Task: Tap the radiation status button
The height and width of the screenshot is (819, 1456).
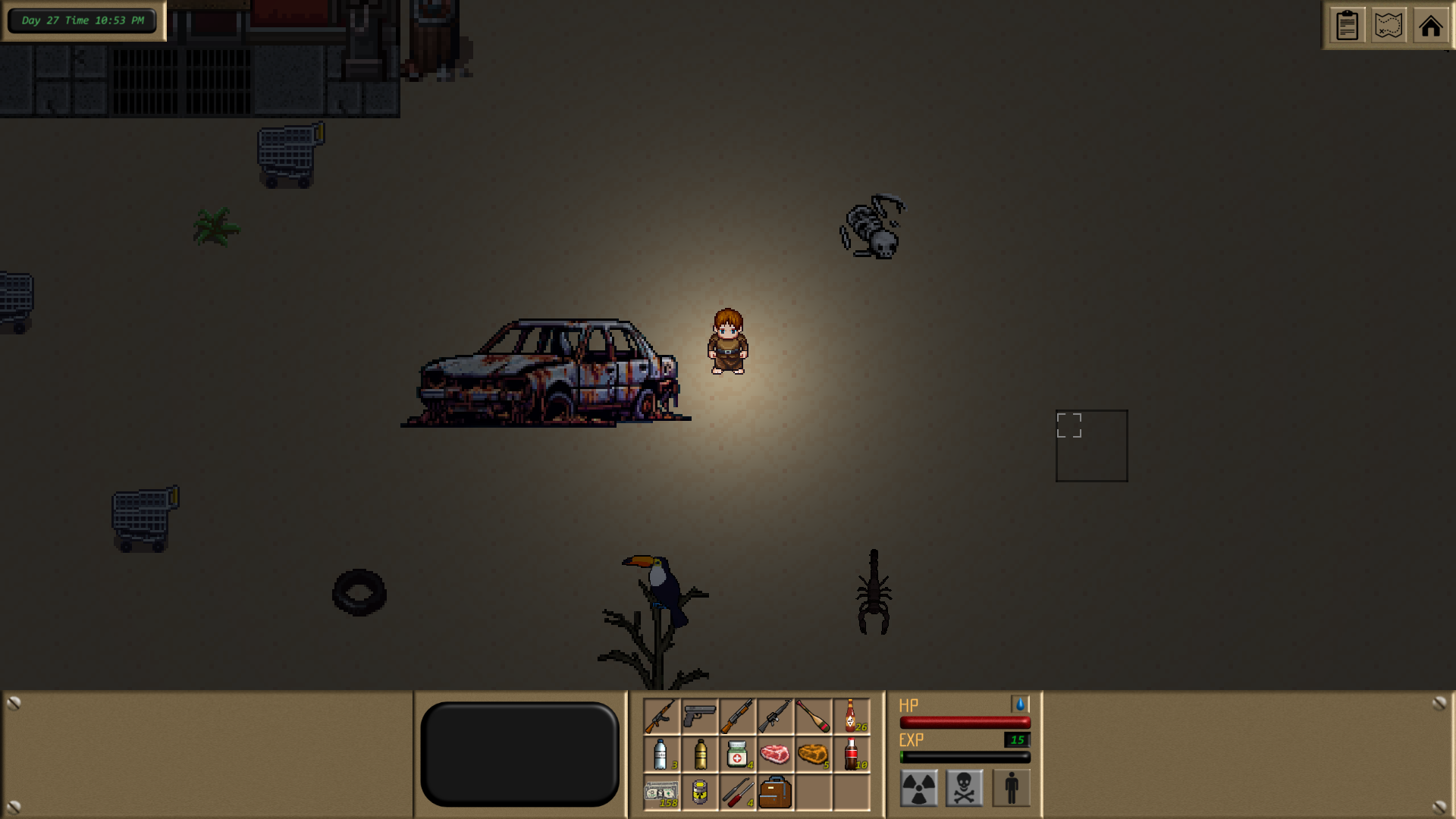Action: [918, 789]
